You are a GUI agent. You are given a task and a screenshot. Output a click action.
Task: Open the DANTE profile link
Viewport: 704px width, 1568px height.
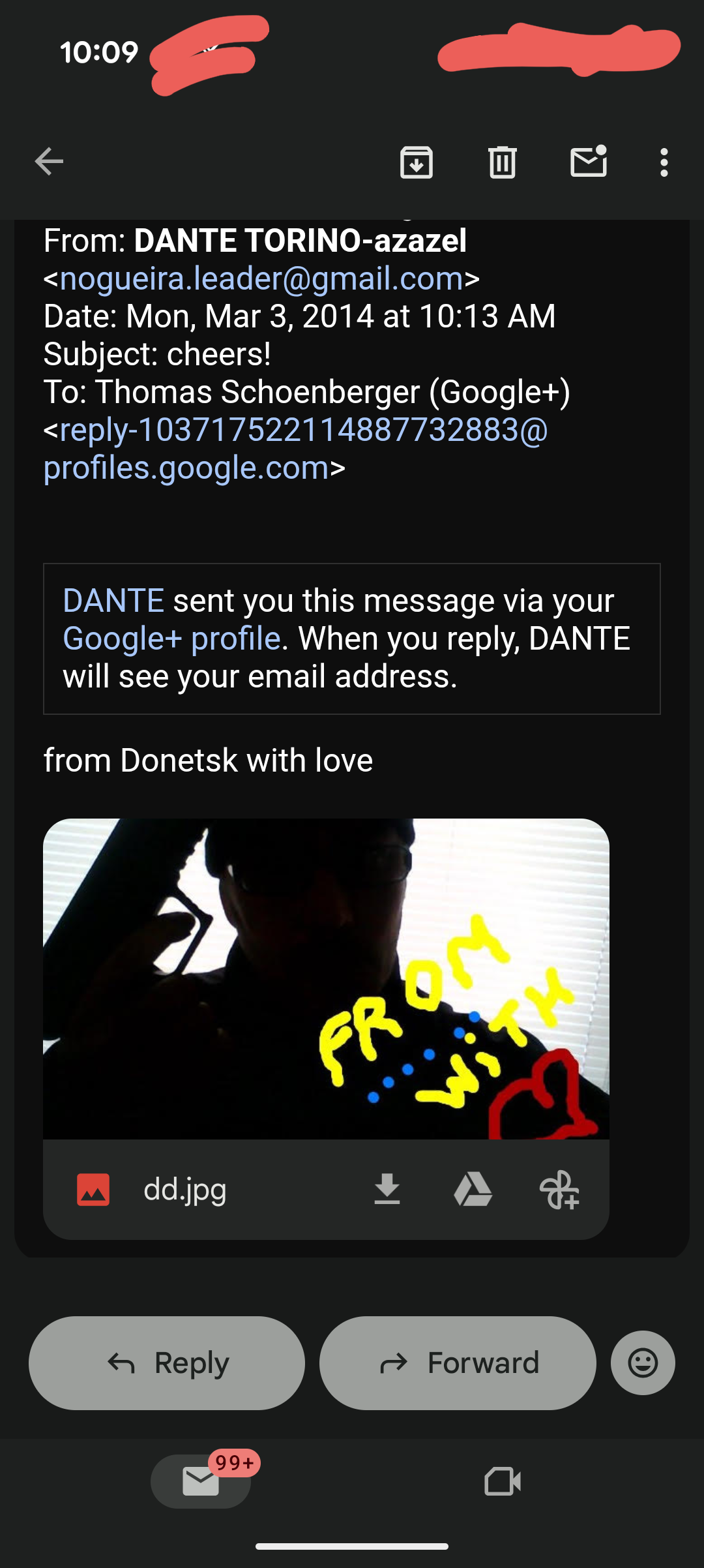(113, 601)
